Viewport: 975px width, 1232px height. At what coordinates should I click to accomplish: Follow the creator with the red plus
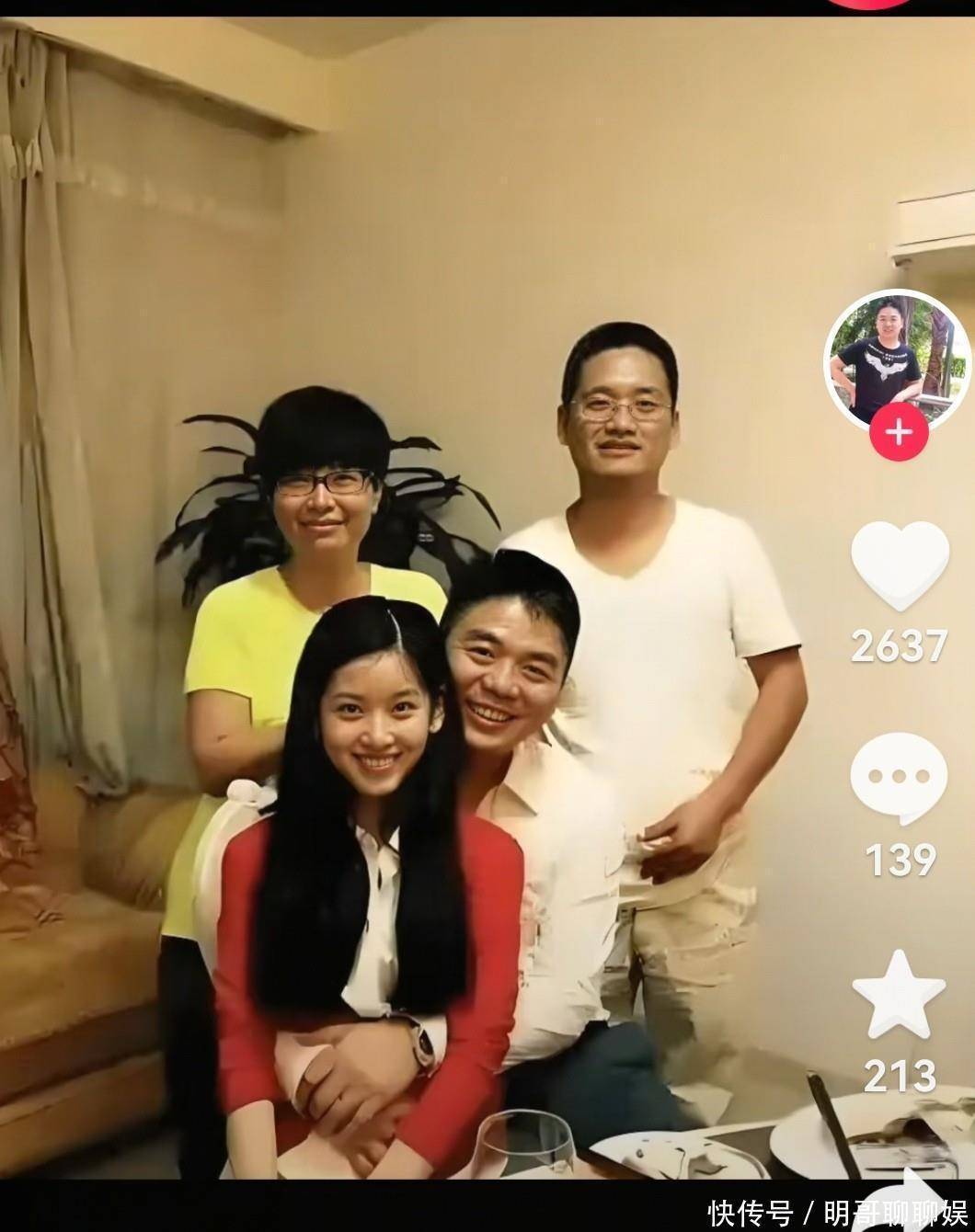tap(899, 431)
